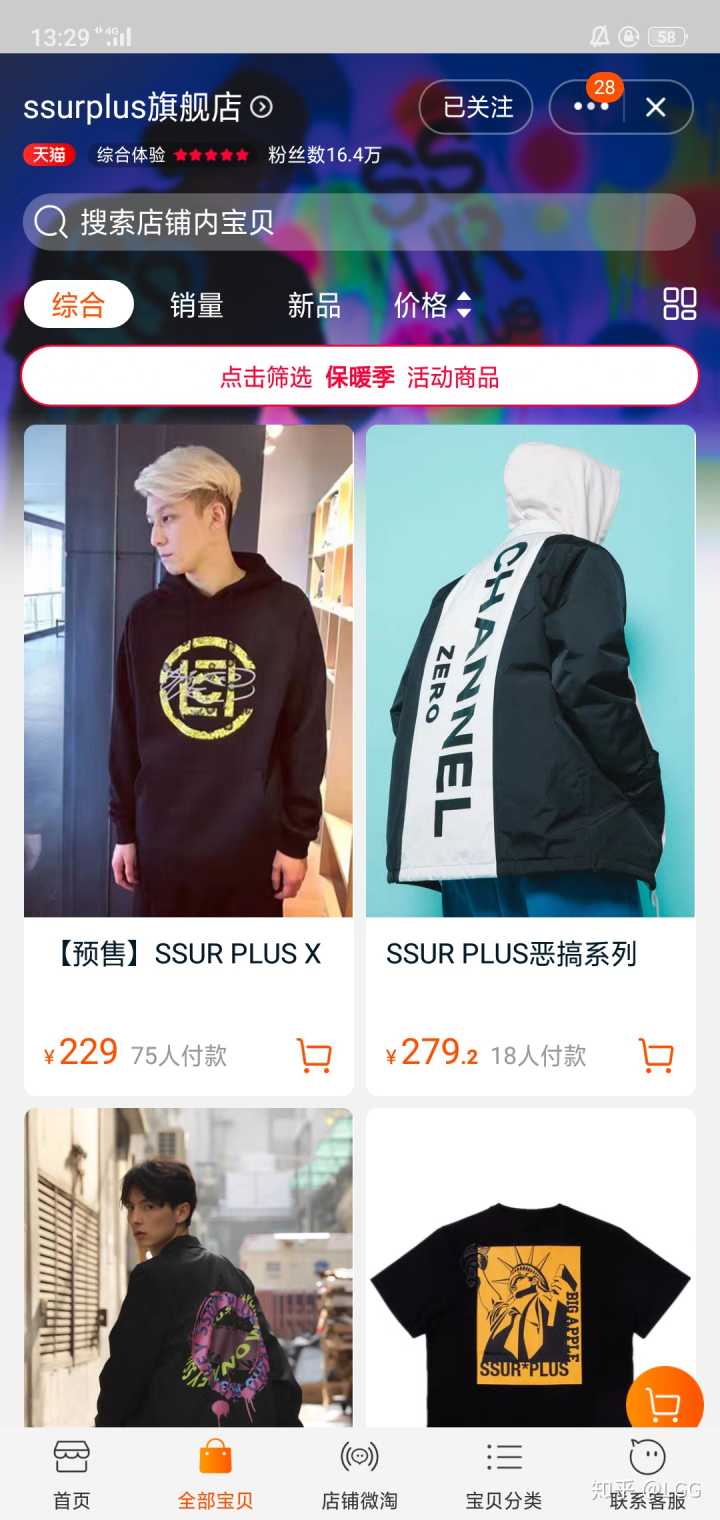Add the ¥279.2 jacket to cart
Screen dimensions: 720x1520
(x=656, y=1055)
